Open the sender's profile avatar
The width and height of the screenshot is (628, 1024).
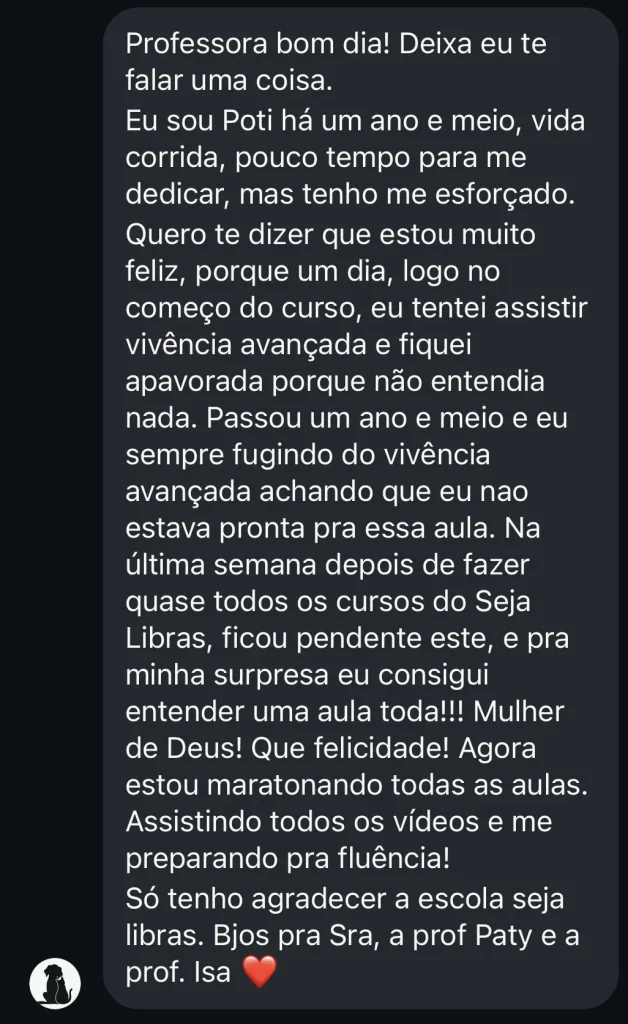click(55, 982)
